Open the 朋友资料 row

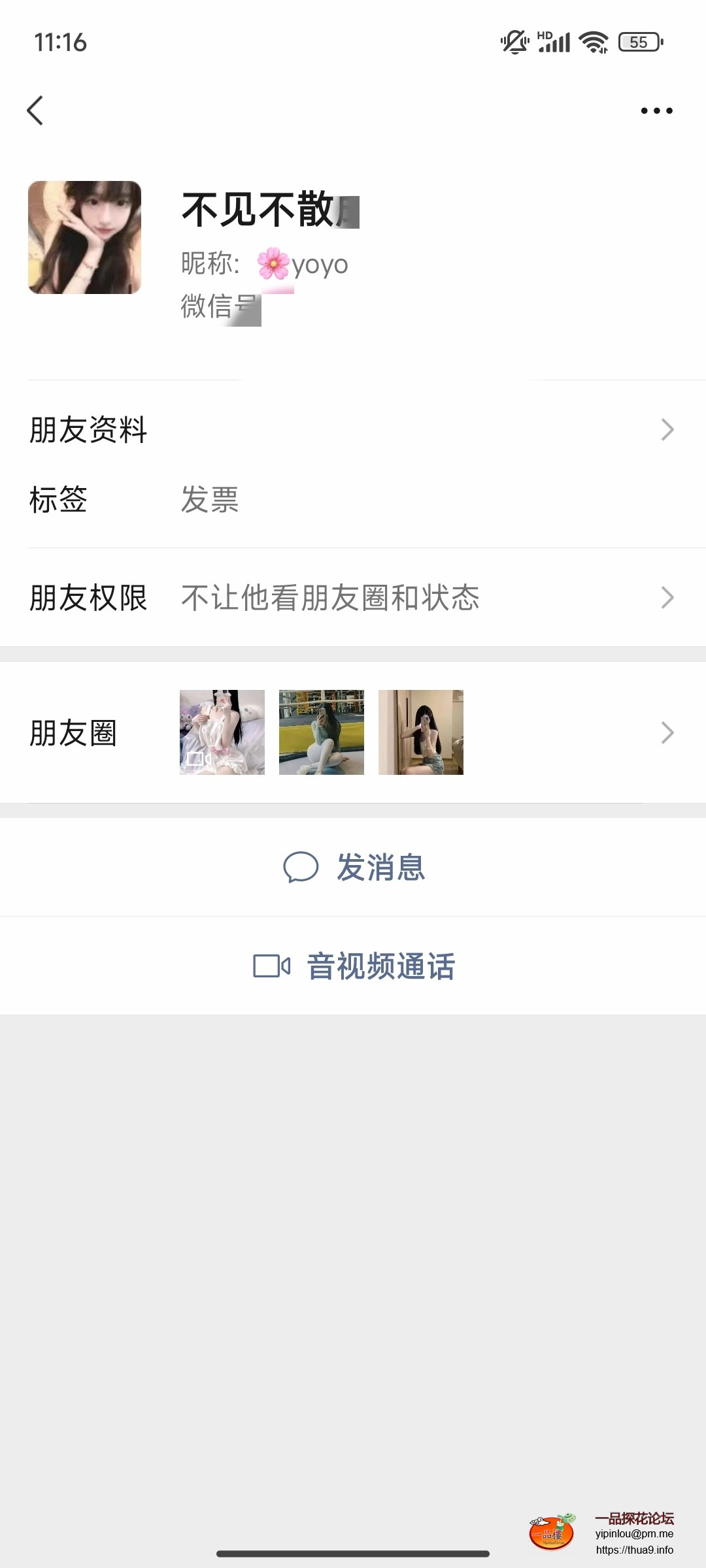(x=353, y=429)
